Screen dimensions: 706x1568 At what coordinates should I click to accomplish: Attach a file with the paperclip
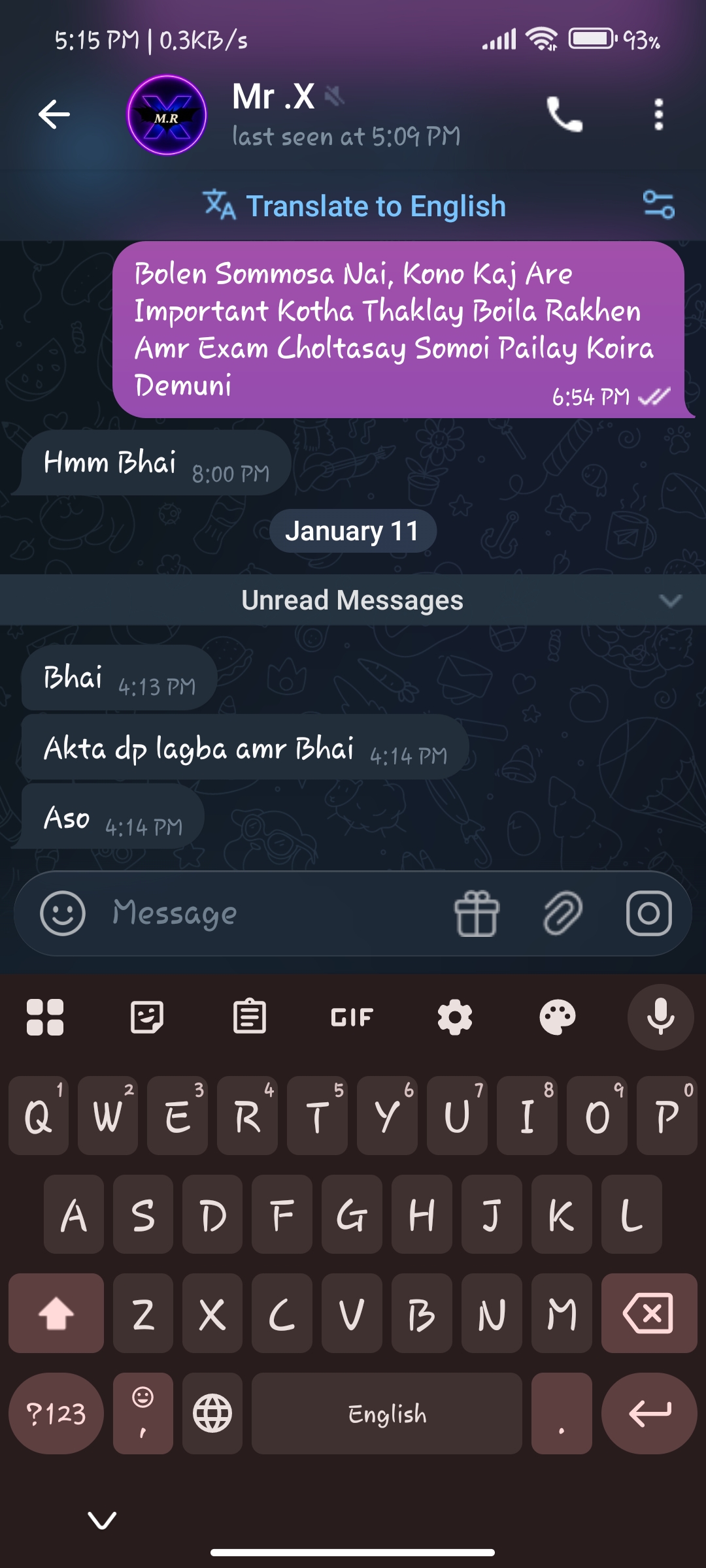(563, 913)
